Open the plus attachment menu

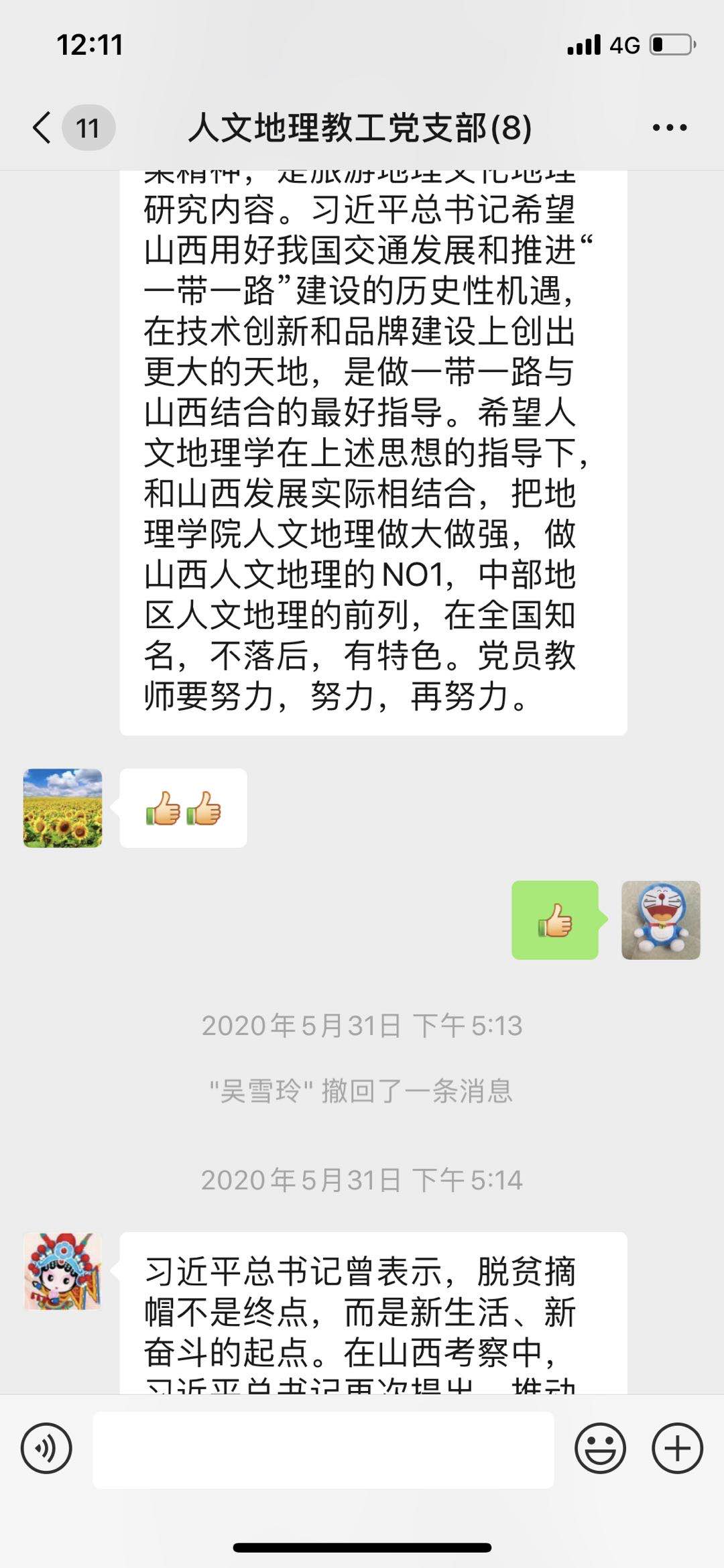[x=677, y=1448]
